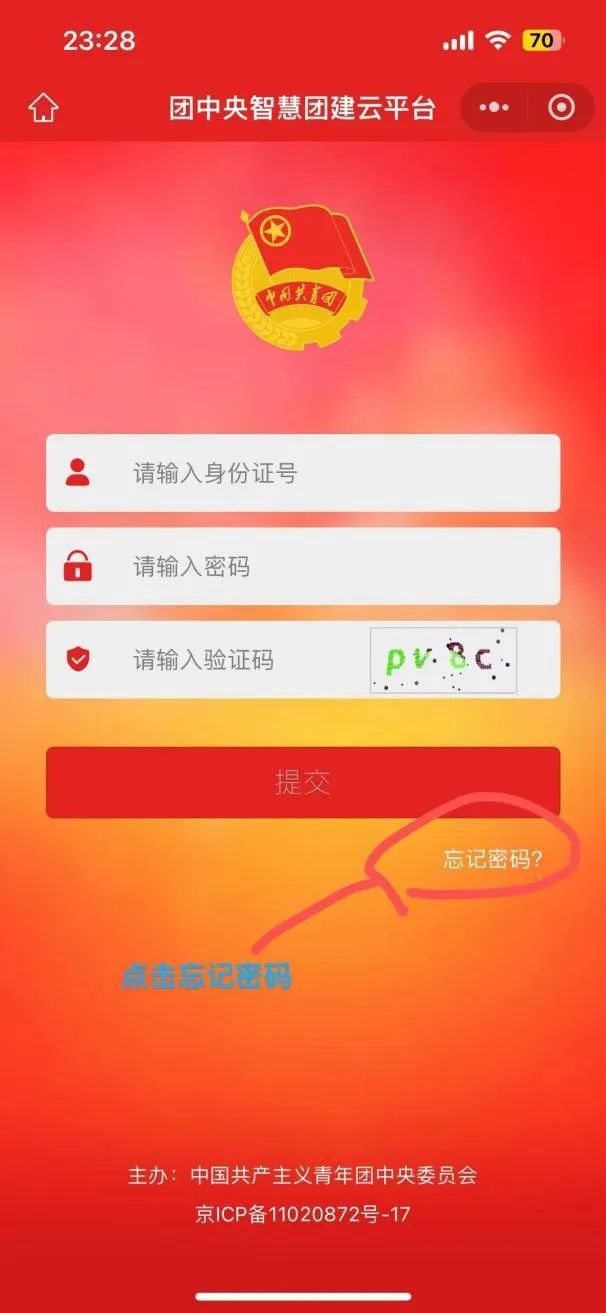
Task: Close the mini program with the circle button
Action: (562, 107)
